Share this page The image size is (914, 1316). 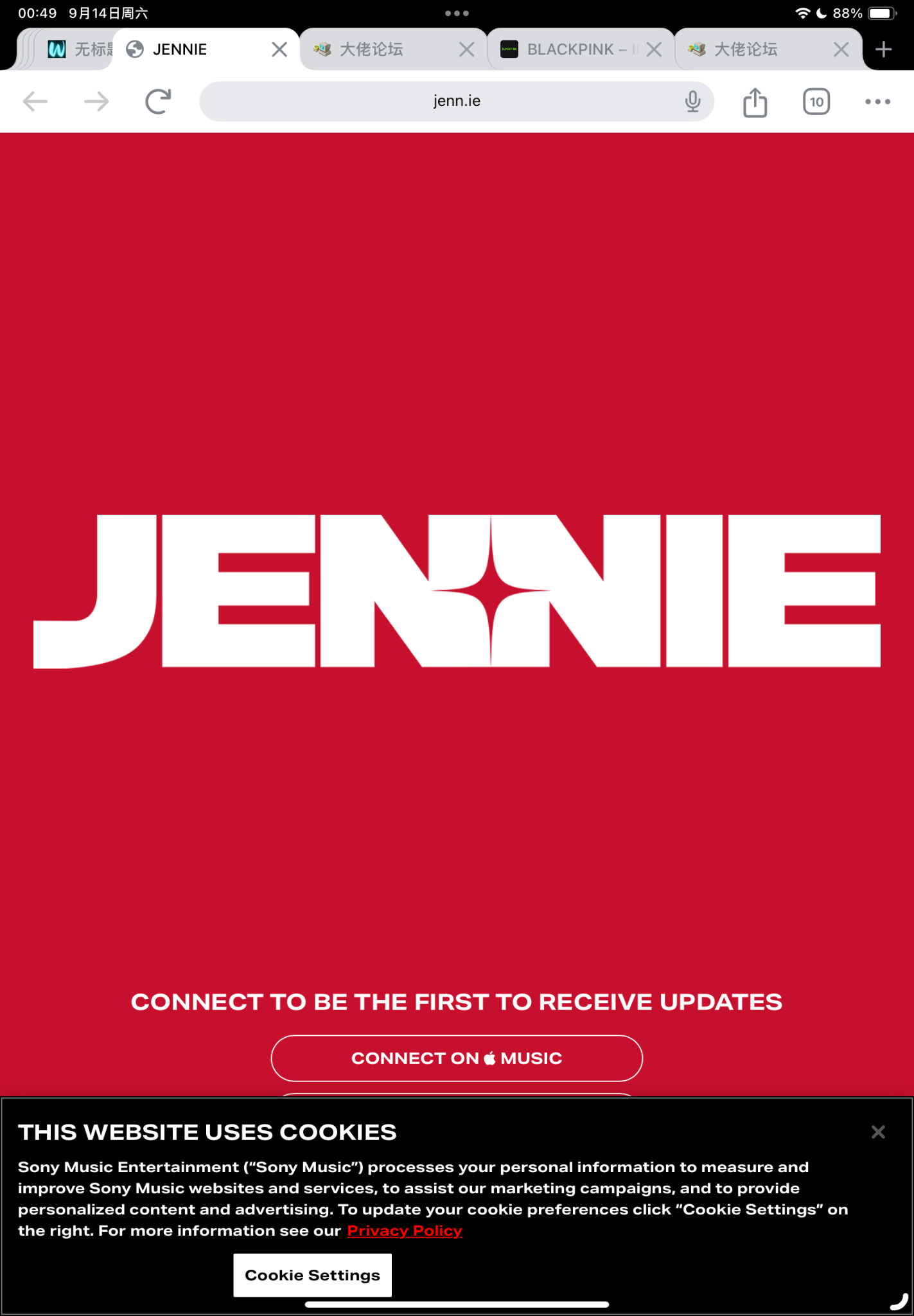755,102
